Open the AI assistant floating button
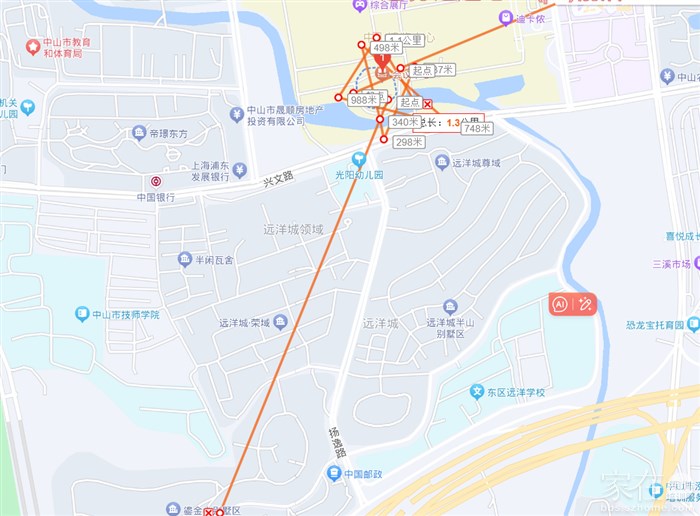Viewport: 700px width, 516px height. click(x=561, y=304)
